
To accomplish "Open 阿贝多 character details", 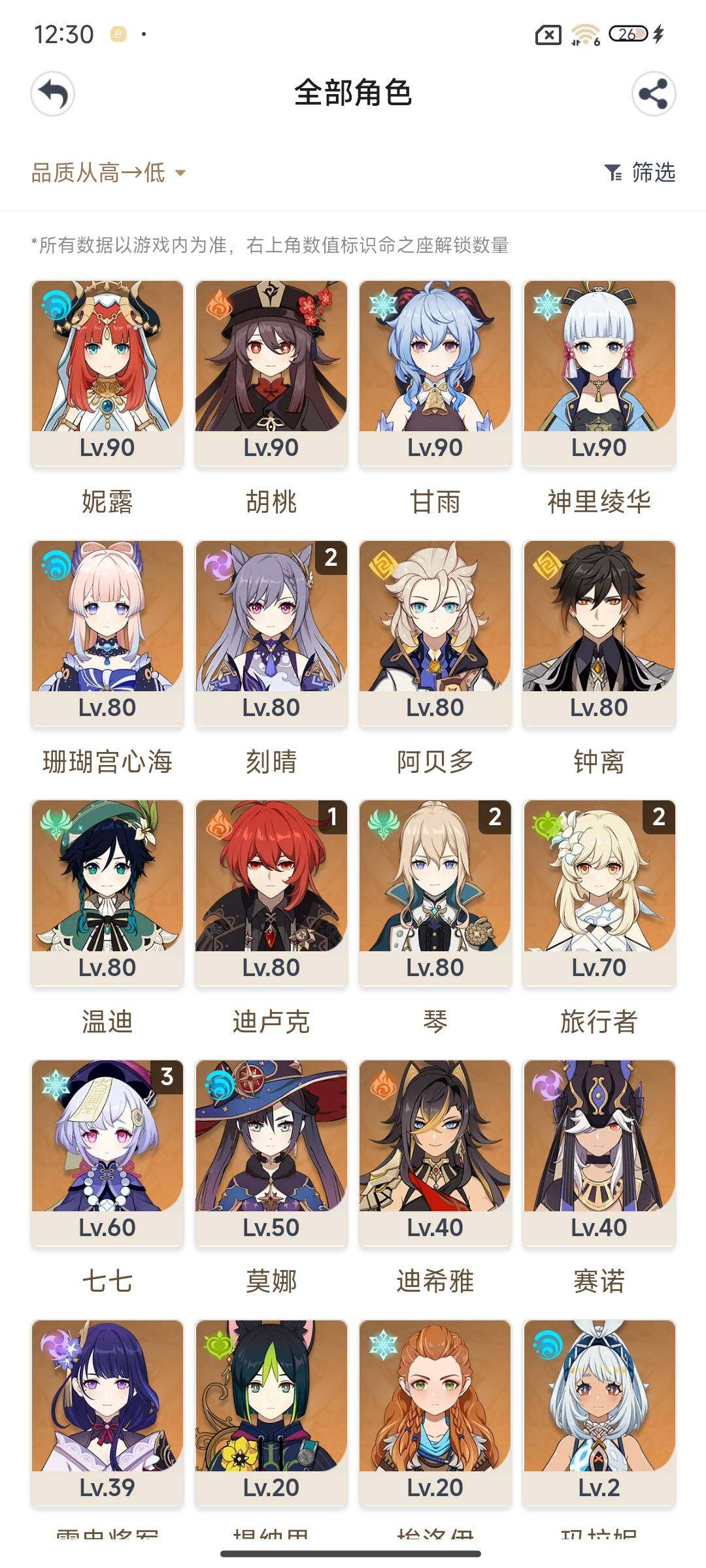I will point(435,632).
